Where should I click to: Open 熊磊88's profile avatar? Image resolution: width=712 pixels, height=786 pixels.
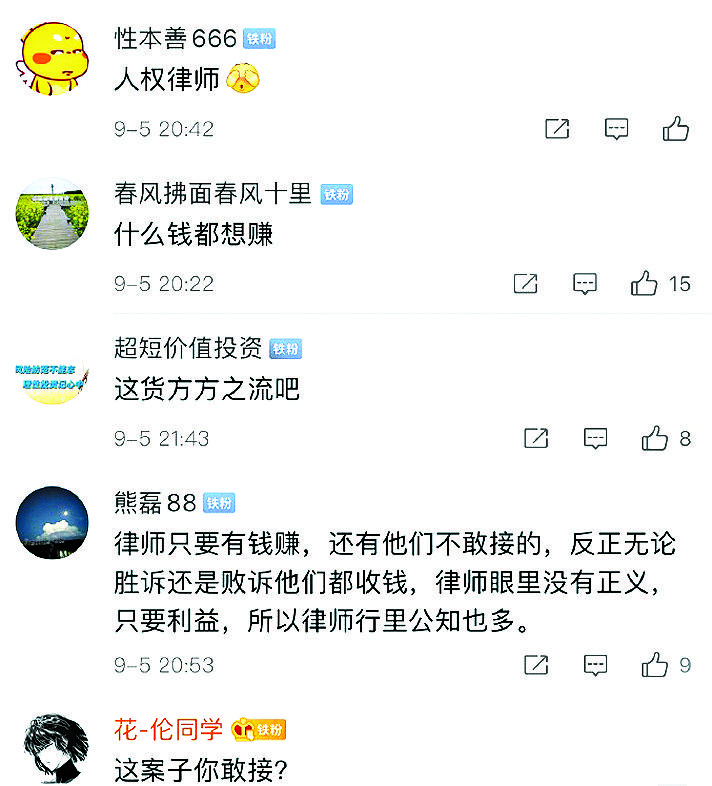point(53,523)
